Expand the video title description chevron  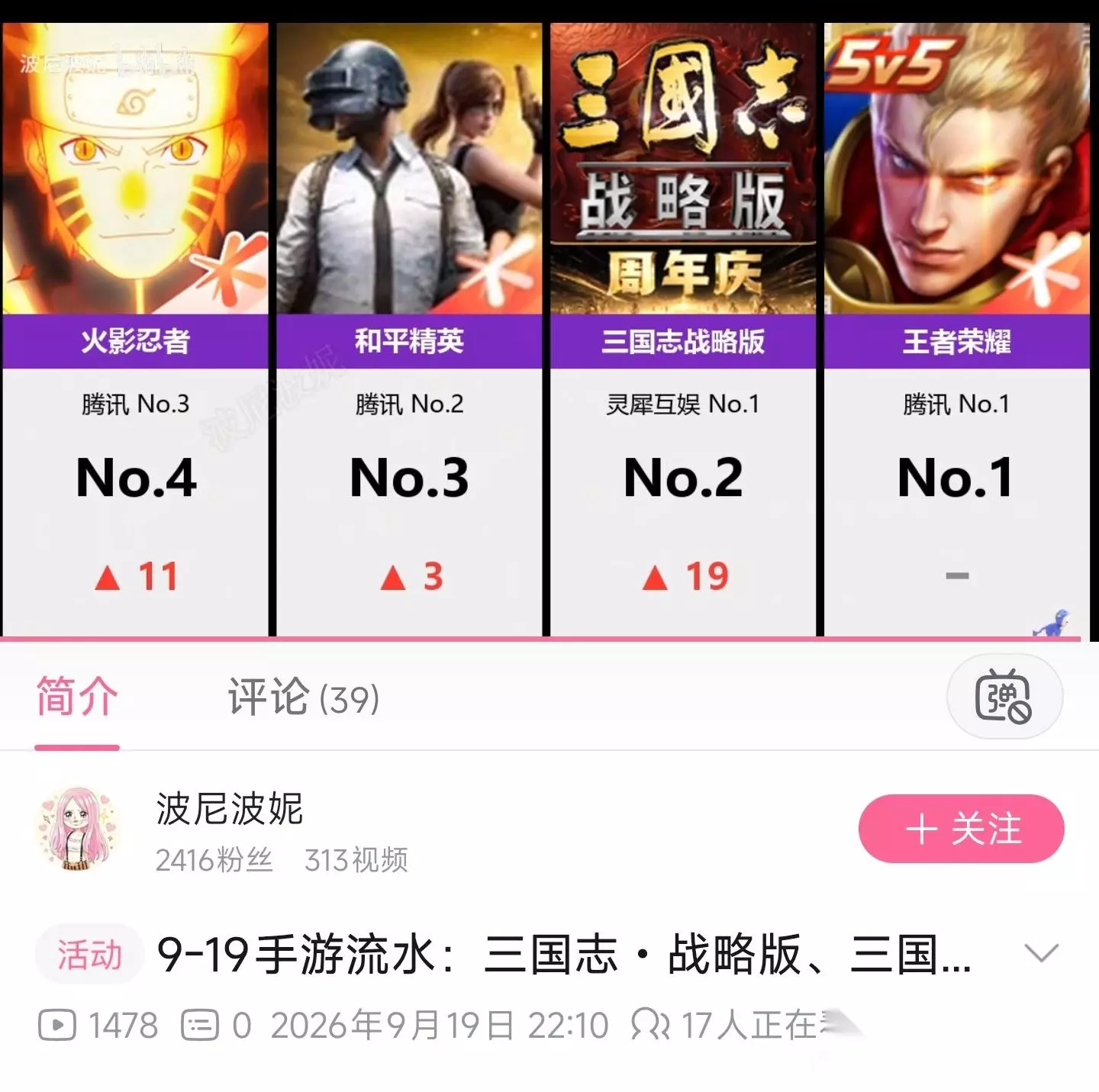[1041, 952]
